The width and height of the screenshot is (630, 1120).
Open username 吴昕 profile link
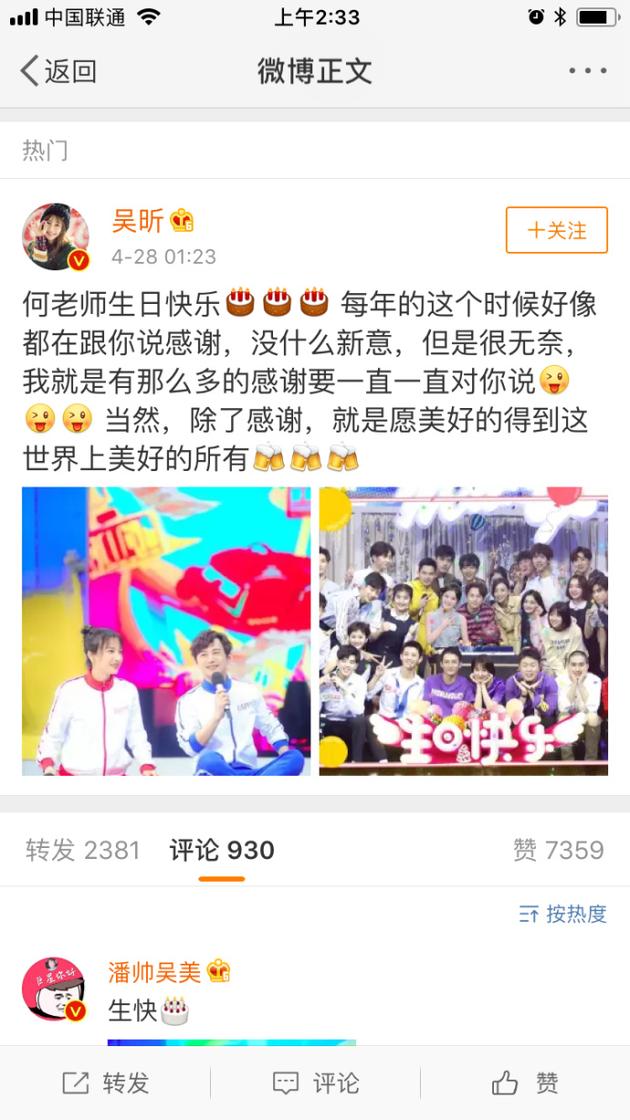click(138, 221)
